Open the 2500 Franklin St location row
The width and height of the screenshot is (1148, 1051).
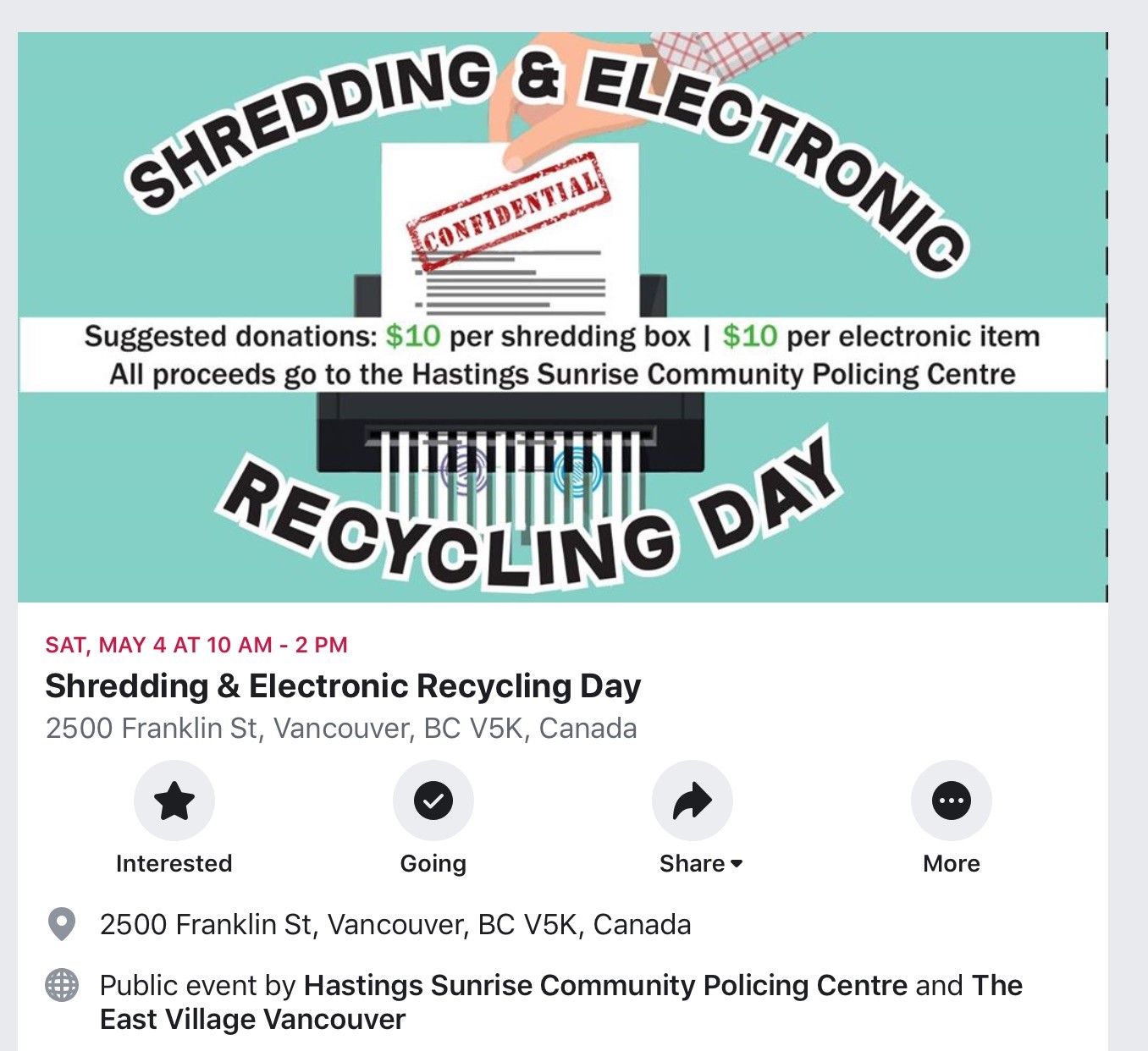click(x=395, y=924)
